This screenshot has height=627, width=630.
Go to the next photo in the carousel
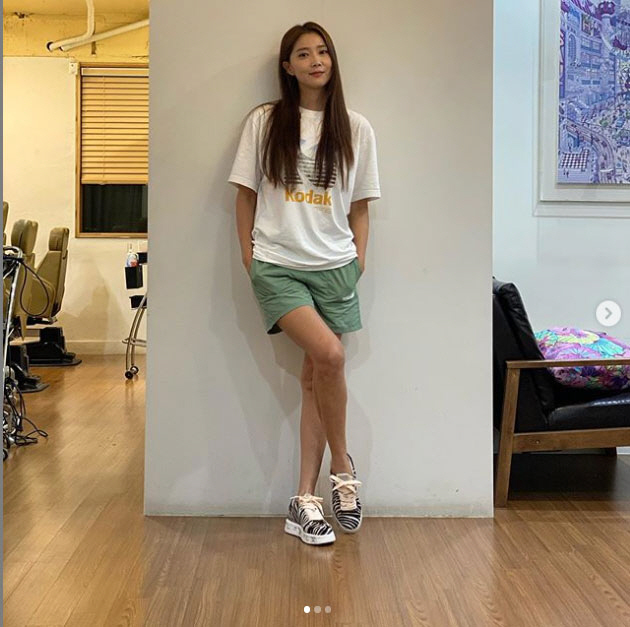[608, 313]
